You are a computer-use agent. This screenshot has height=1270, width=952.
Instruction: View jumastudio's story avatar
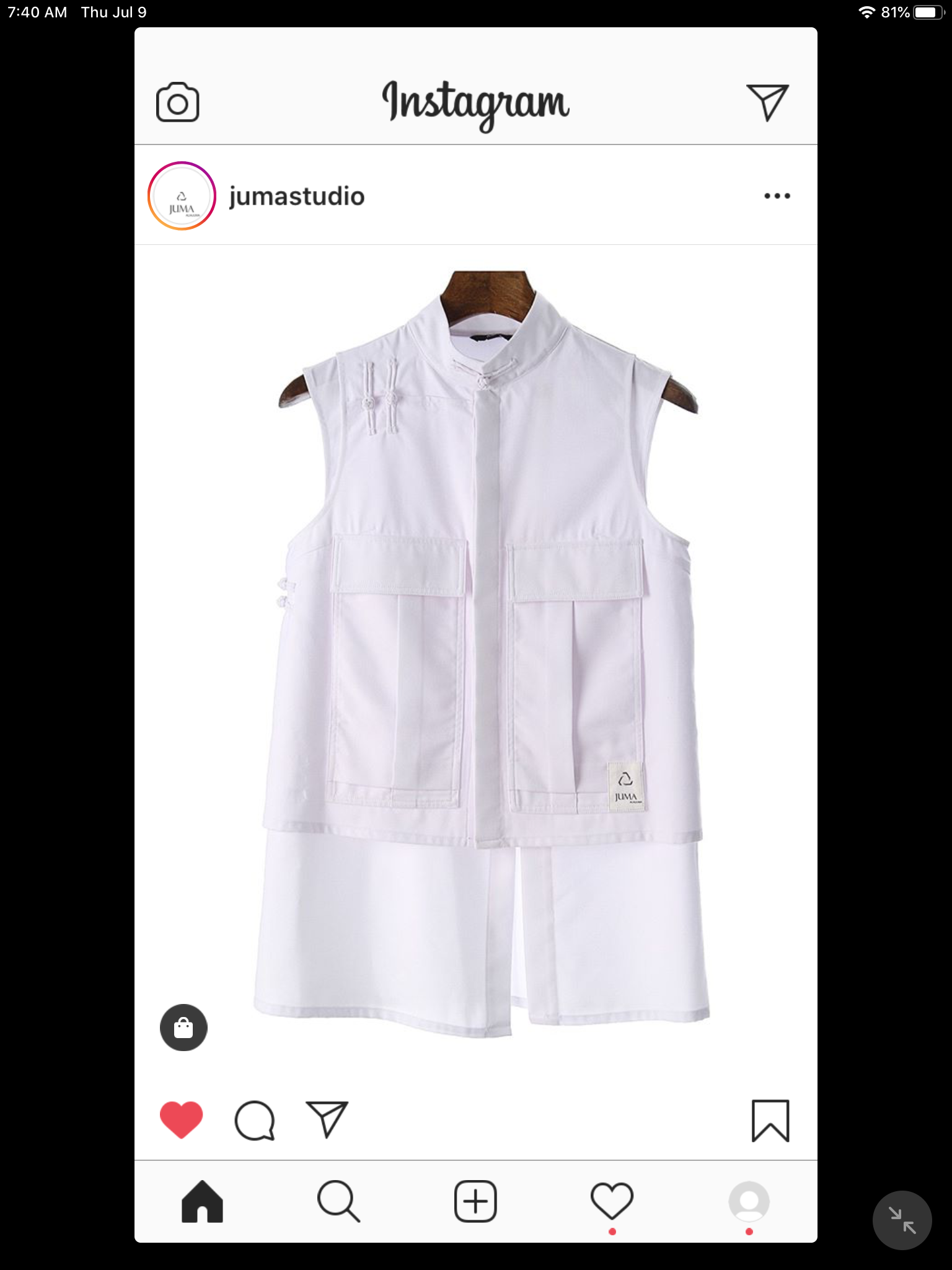click(x=182, y=196)
